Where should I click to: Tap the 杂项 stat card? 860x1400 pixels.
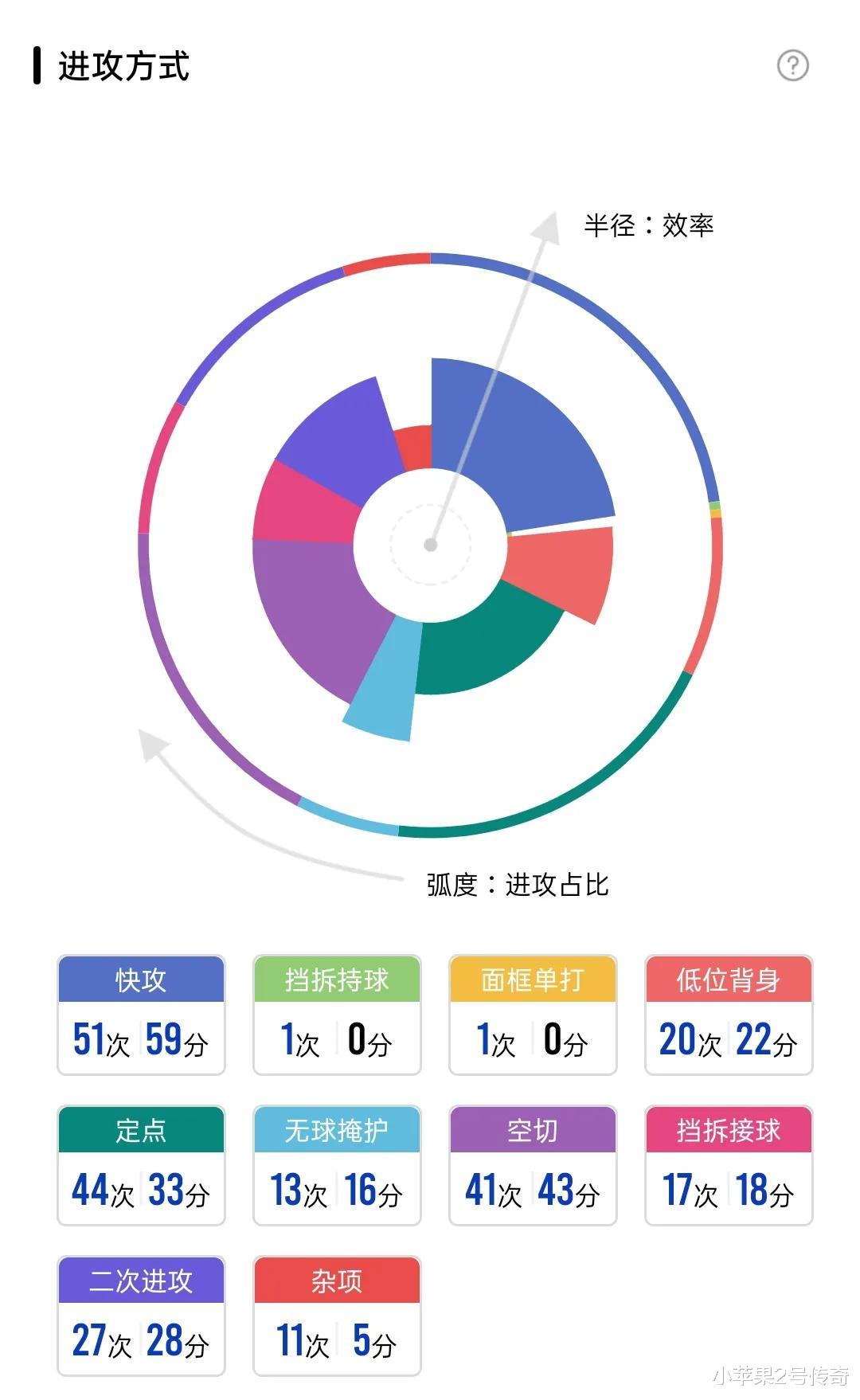click(337, 1316)
